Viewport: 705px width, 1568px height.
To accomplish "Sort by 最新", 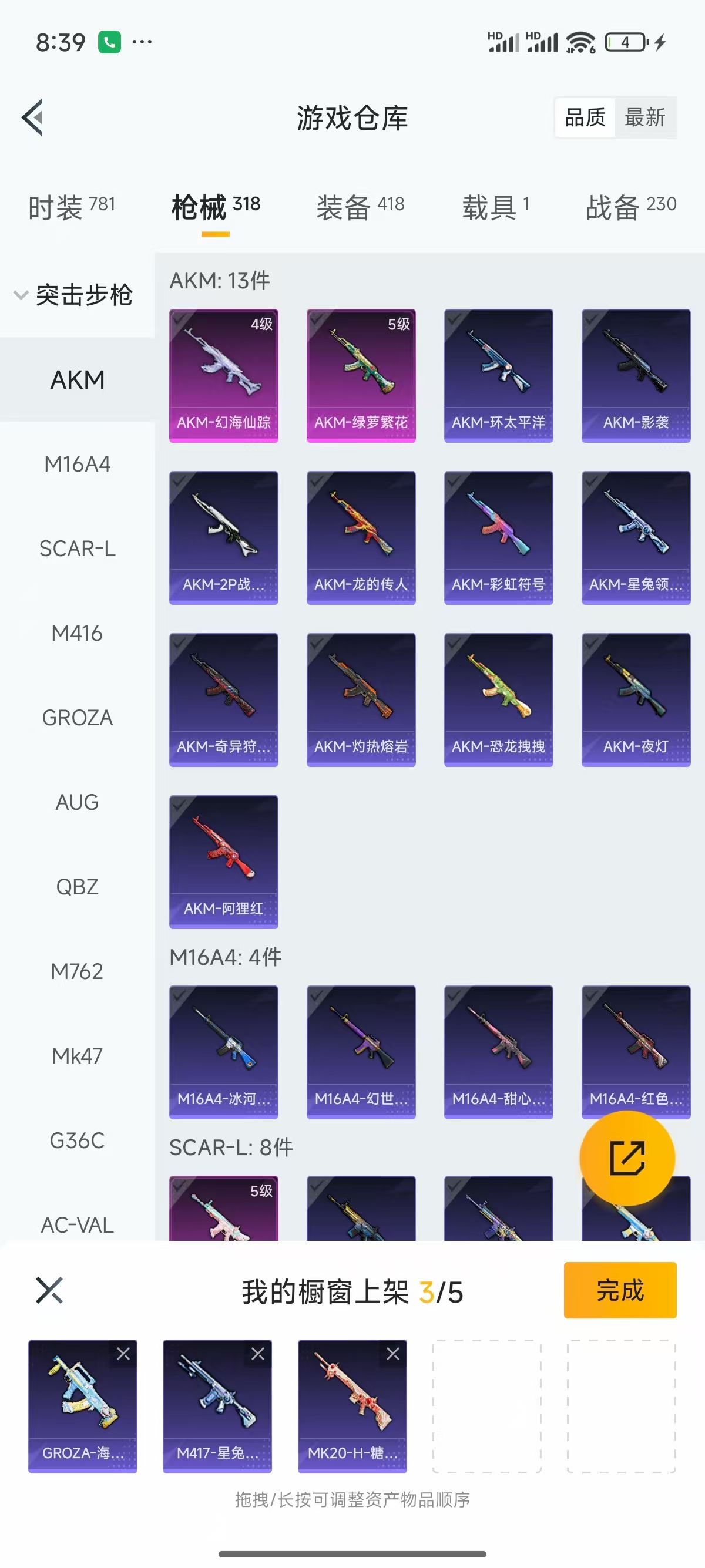I will tap(644, 117).
